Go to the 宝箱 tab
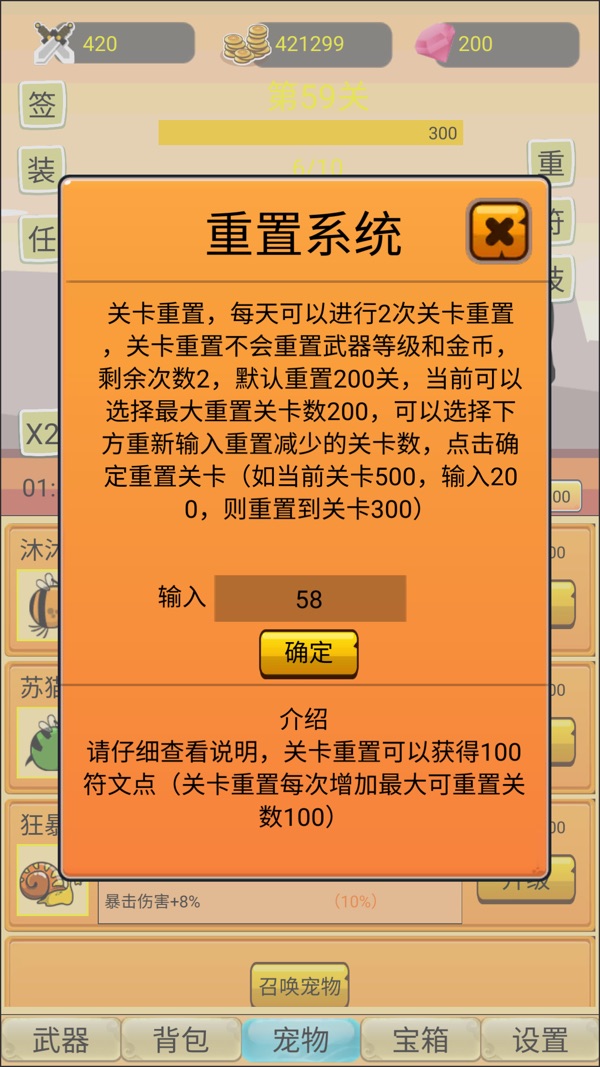The image size is (600, 1067). [x=420, y=1040]
